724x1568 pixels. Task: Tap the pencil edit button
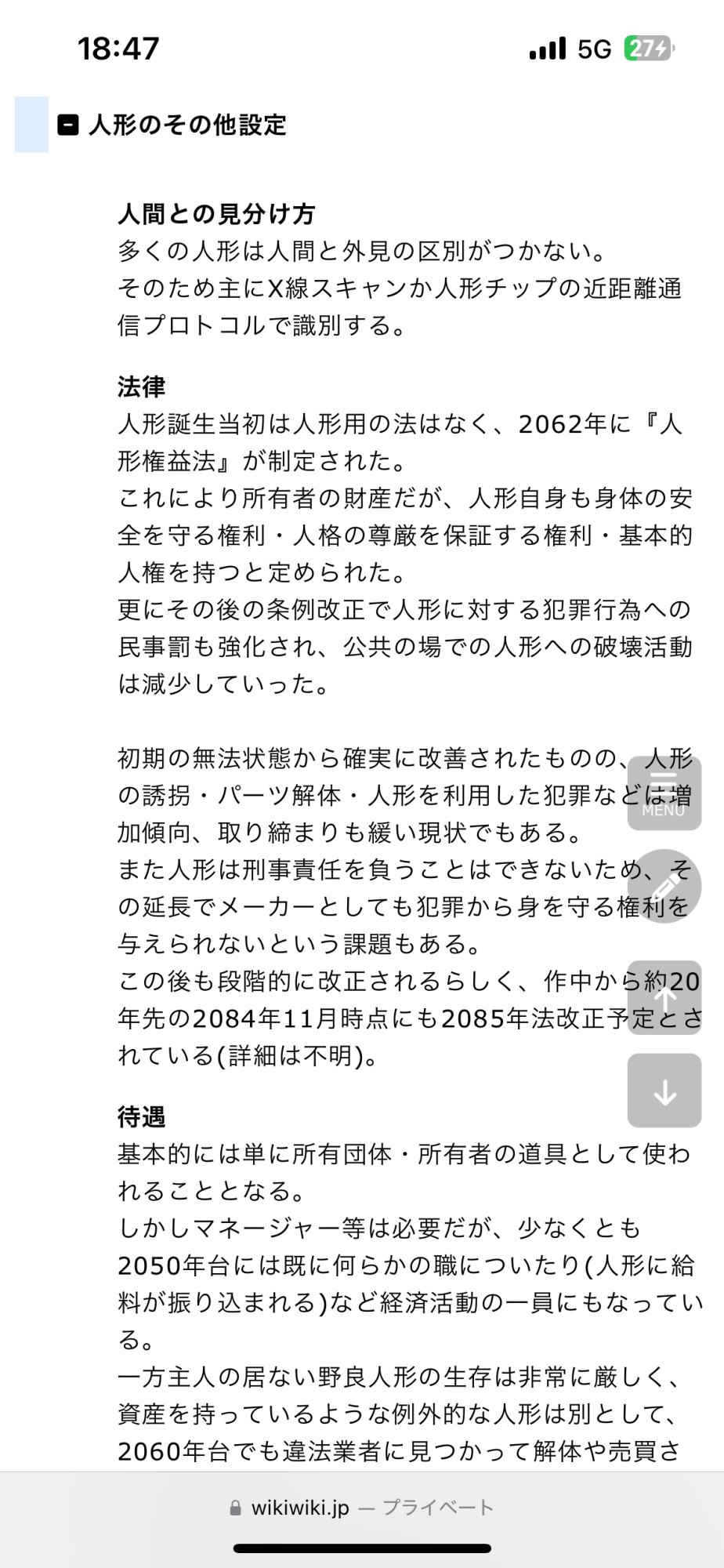[664, 886]
